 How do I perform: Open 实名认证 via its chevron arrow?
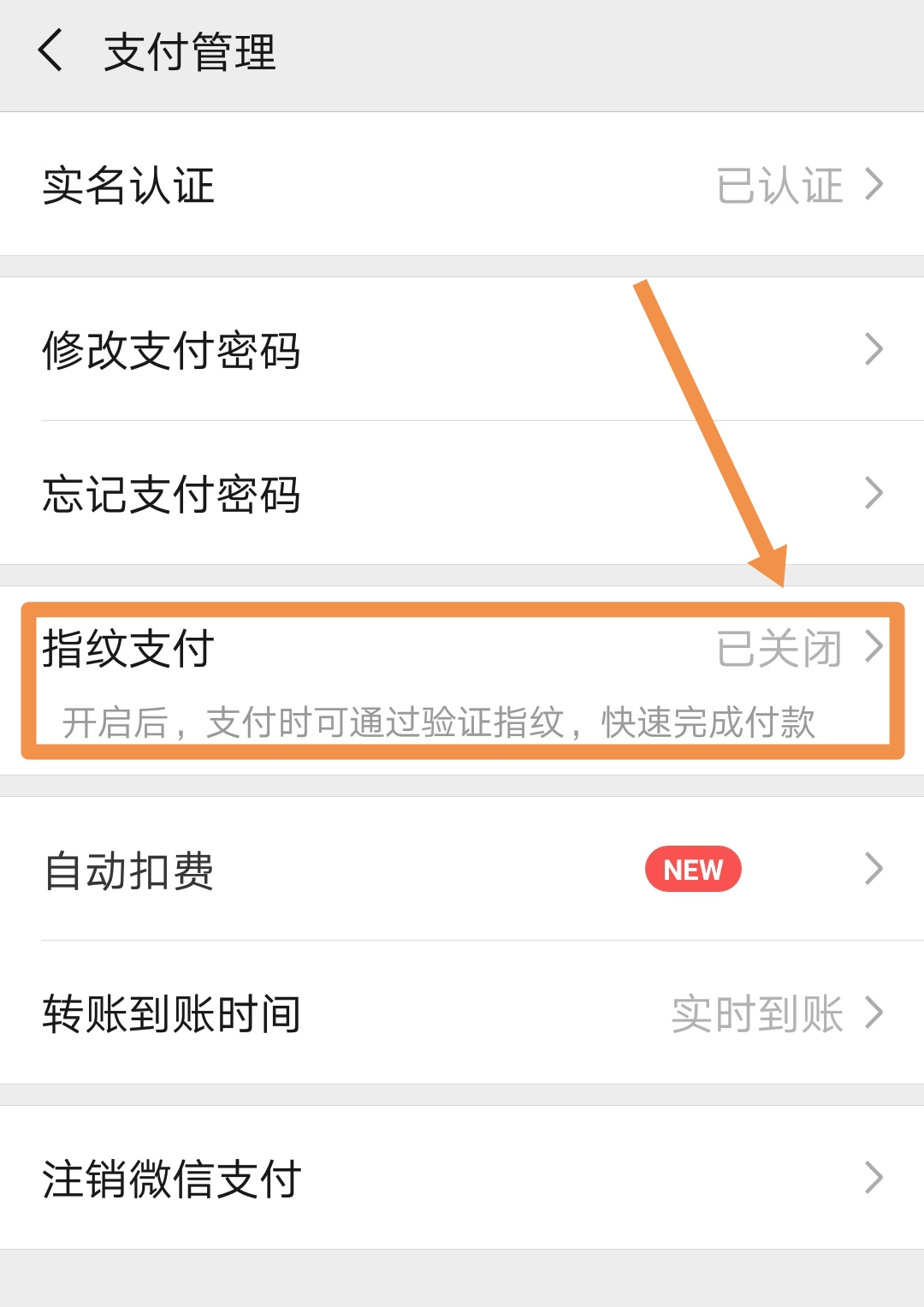pyautogui.click(x=874, y=183)
